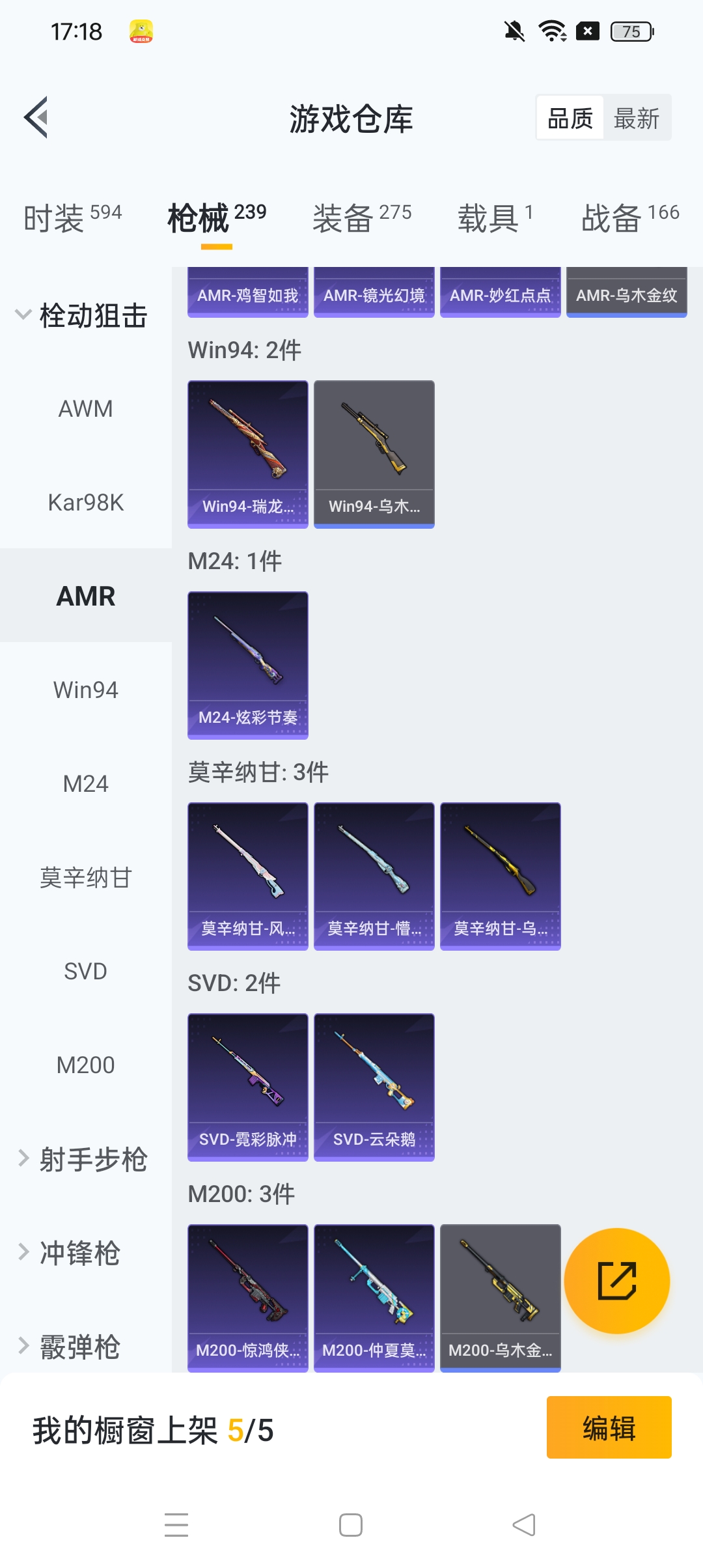
Task: Jump to Kar98K in the sidebar
Action: [85, 503]
